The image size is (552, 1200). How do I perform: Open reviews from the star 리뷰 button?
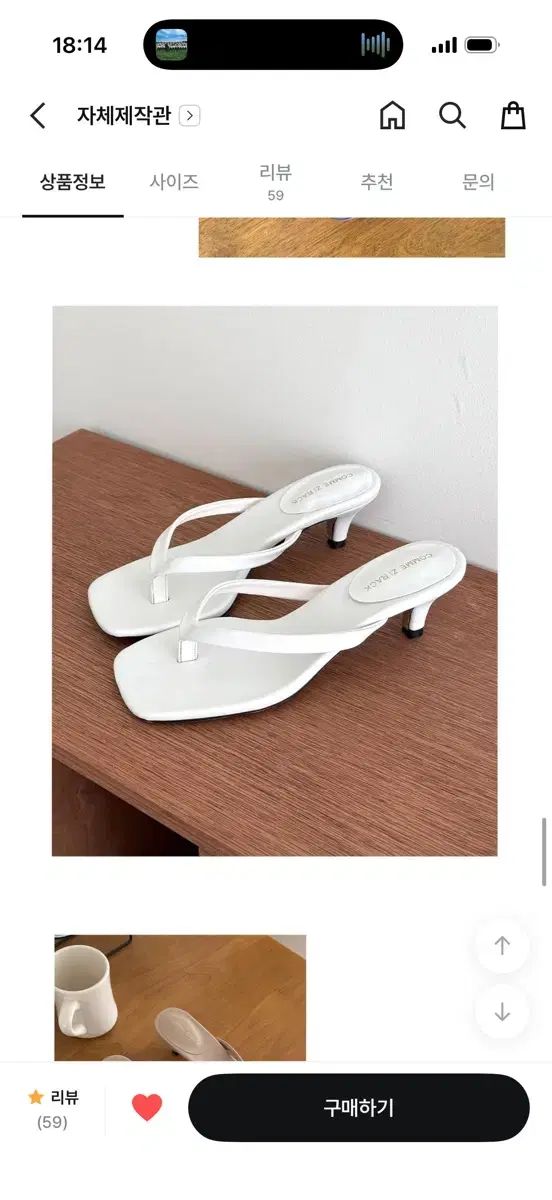pyautogui.click(x=53, y=1108)
